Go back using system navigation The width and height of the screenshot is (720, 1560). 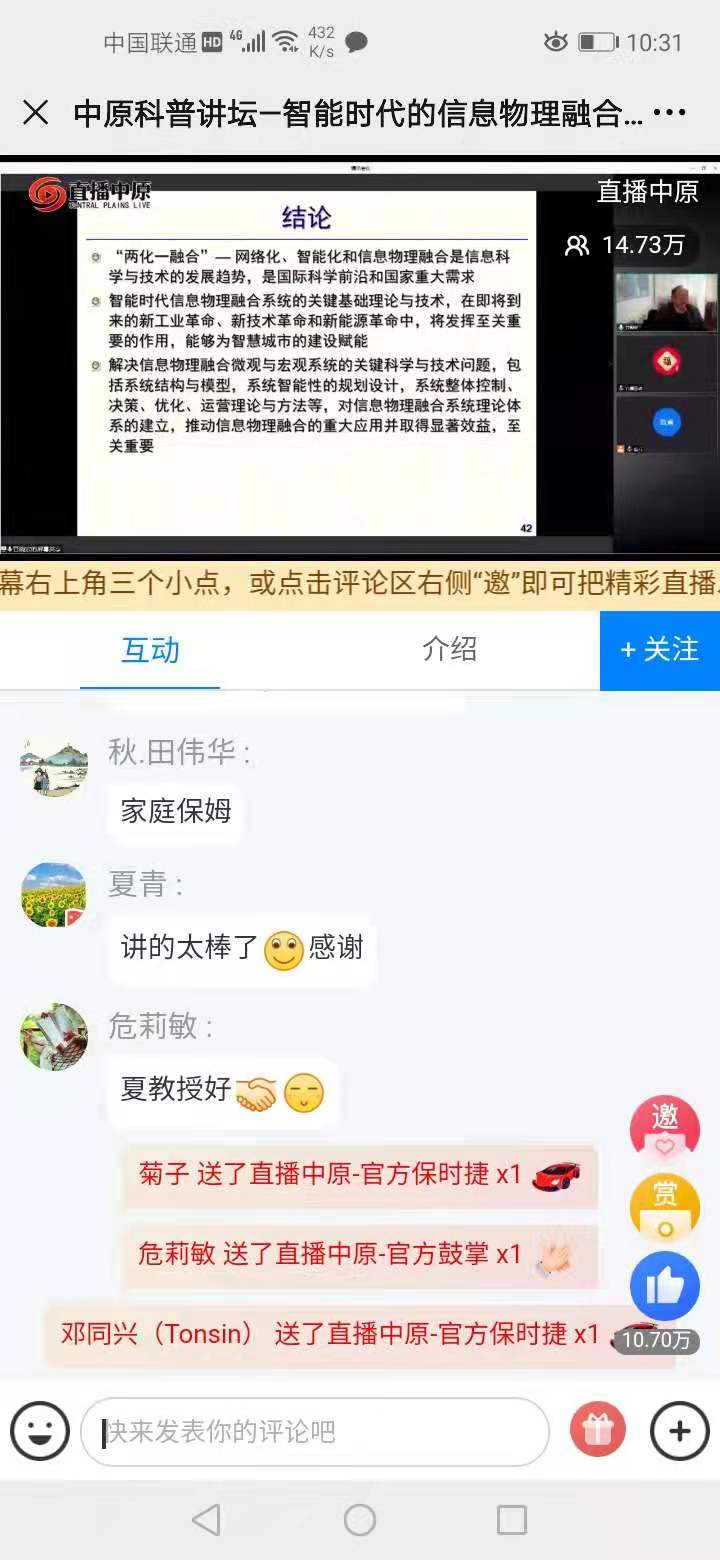tap(206, 1520)
